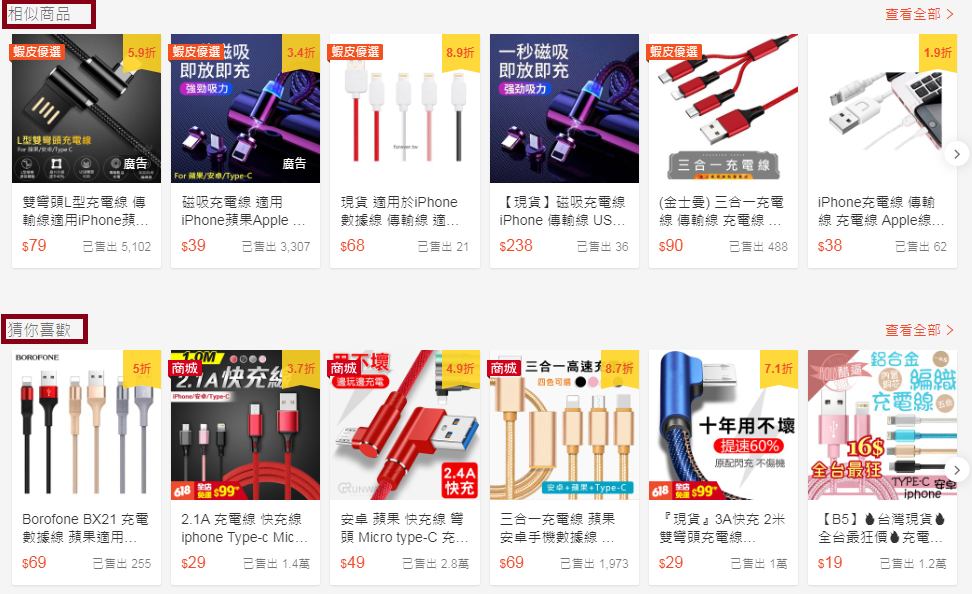View all items in 相似商品 section
Viewport: 972px width, 594px height.
[919, 14]
